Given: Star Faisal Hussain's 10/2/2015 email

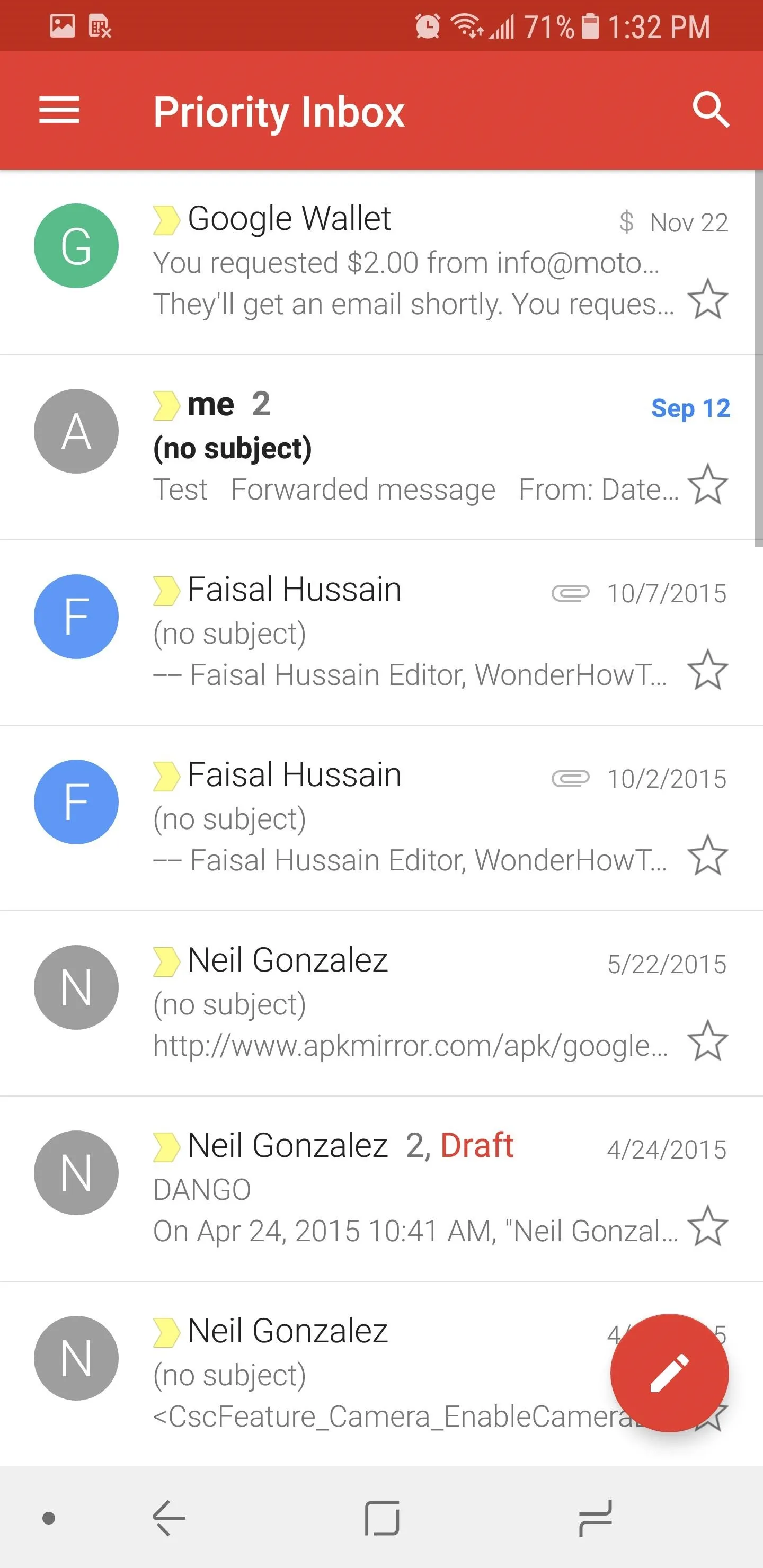Looking at the screenshot, I should tap(707, 855).
